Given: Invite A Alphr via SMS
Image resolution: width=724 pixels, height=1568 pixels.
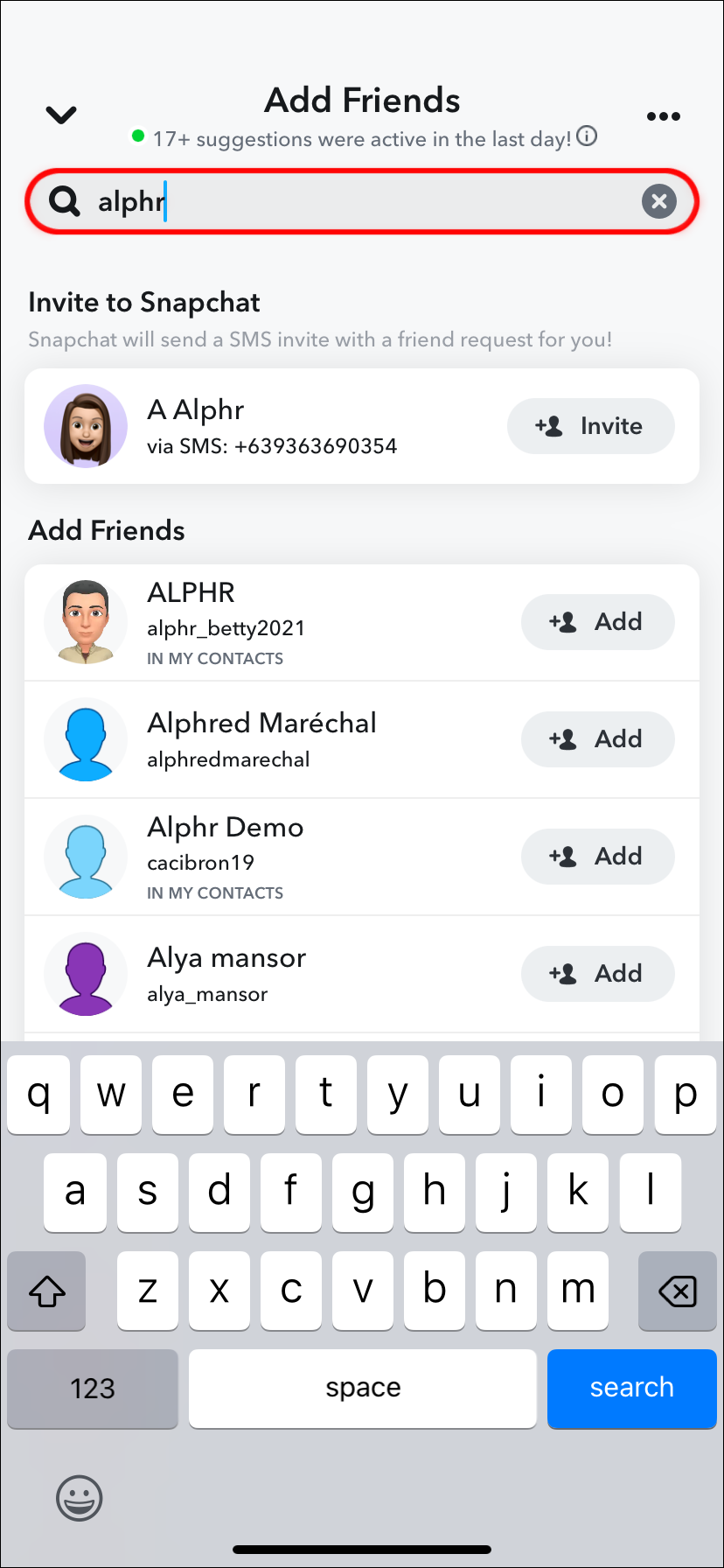Looking at the screenshot, I should pos(590,426).
